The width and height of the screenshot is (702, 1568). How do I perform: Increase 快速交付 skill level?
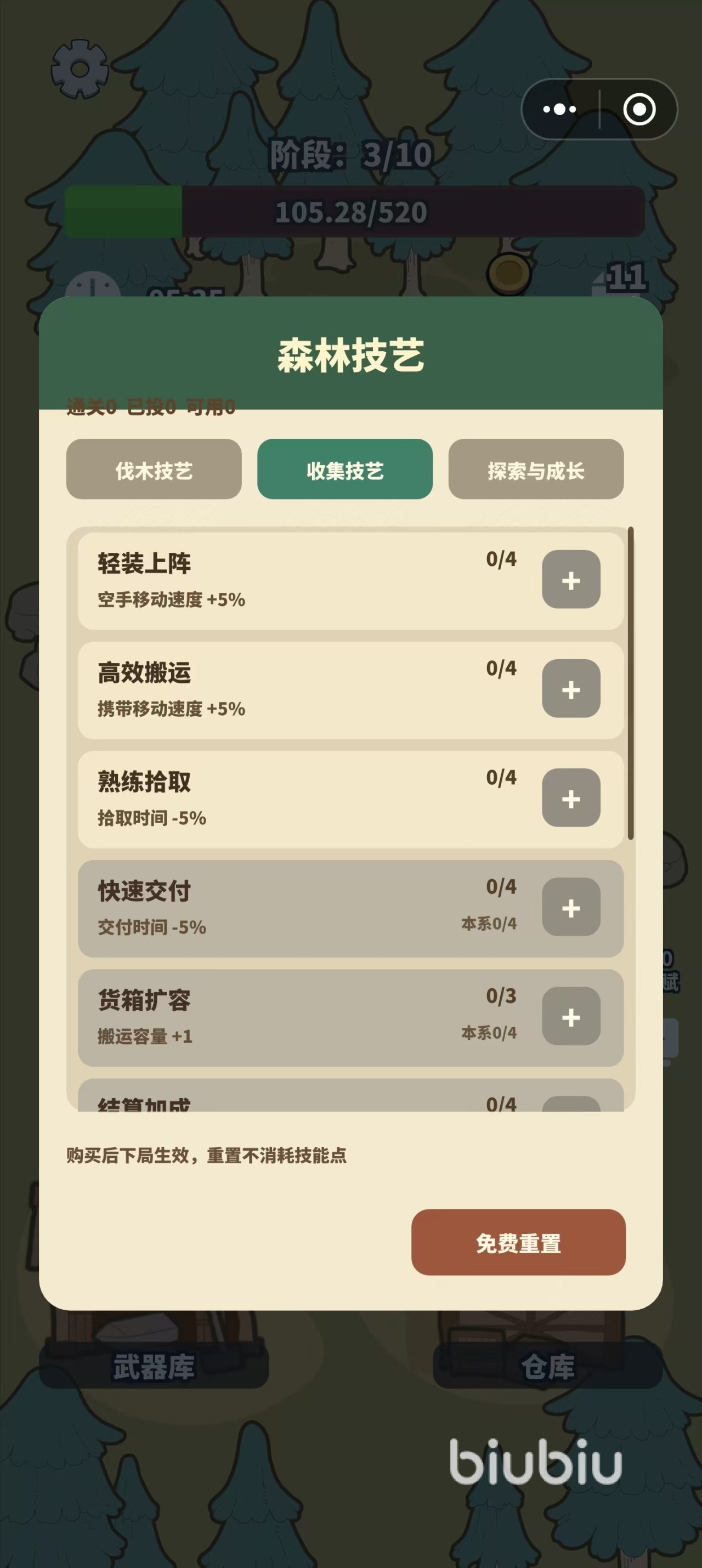coord(571,907)
